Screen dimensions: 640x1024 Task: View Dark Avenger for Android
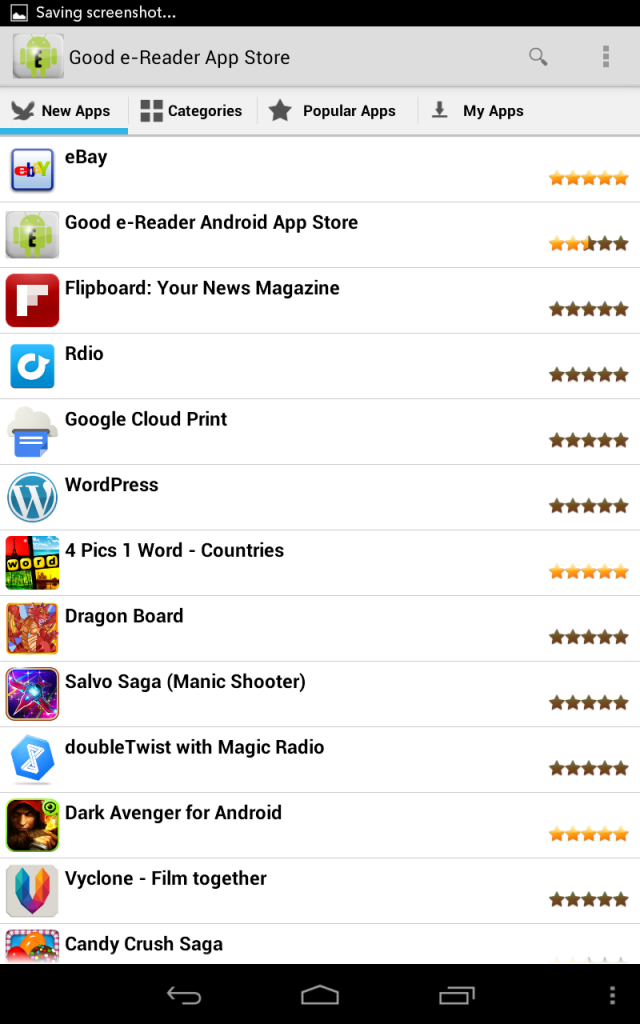pyautogui.click(x=320, y=825)
